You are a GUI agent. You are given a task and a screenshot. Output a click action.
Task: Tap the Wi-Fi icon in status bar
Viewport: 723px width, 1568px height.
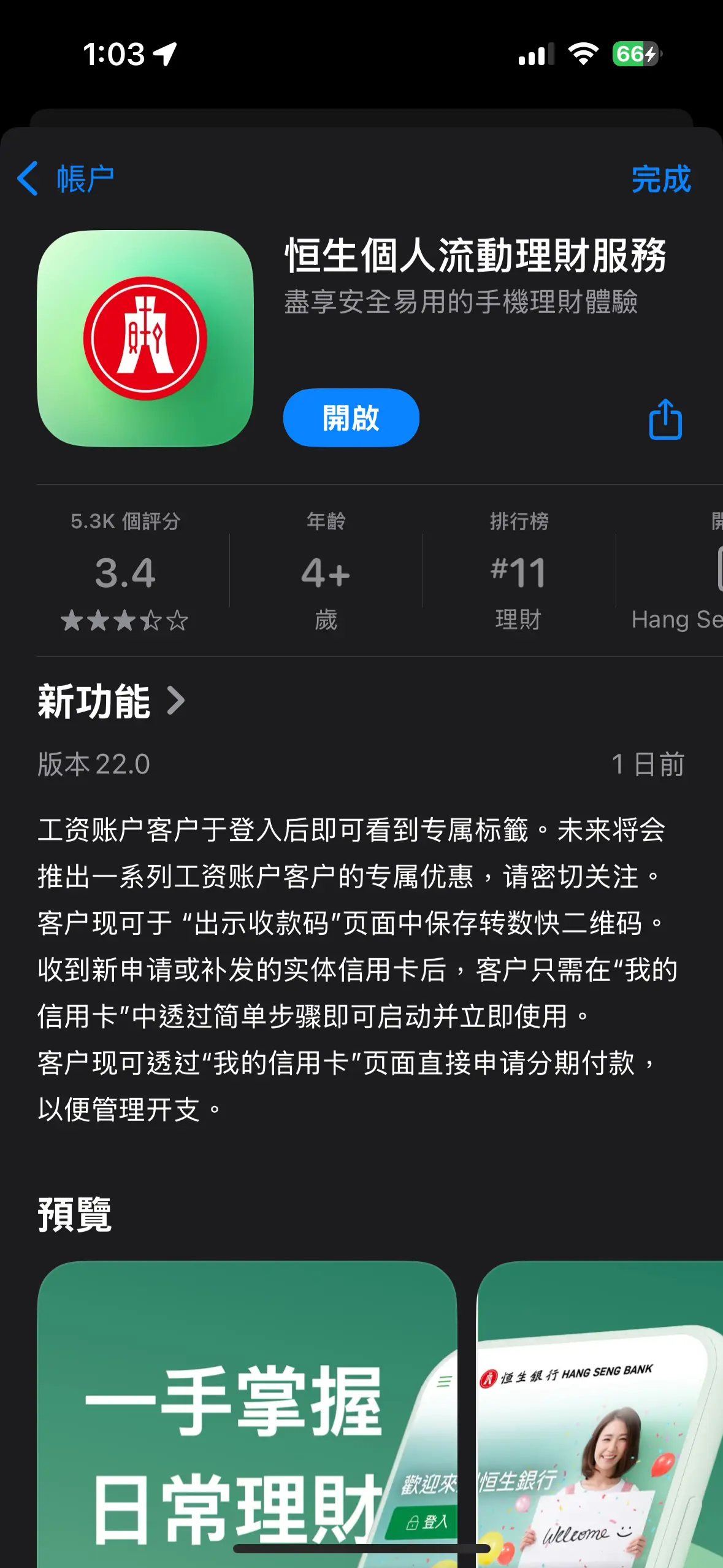(583, 54)
